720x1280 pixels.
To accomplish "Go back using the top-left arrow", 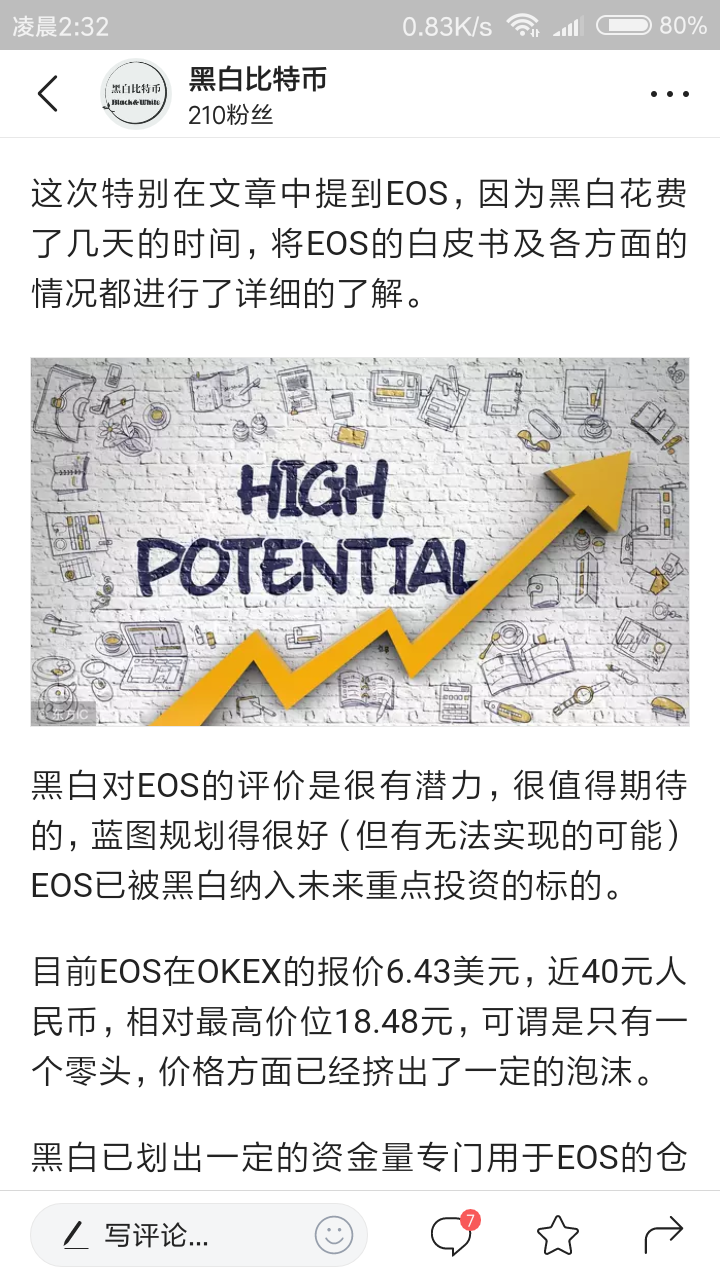I will click(x=48, y=93).
